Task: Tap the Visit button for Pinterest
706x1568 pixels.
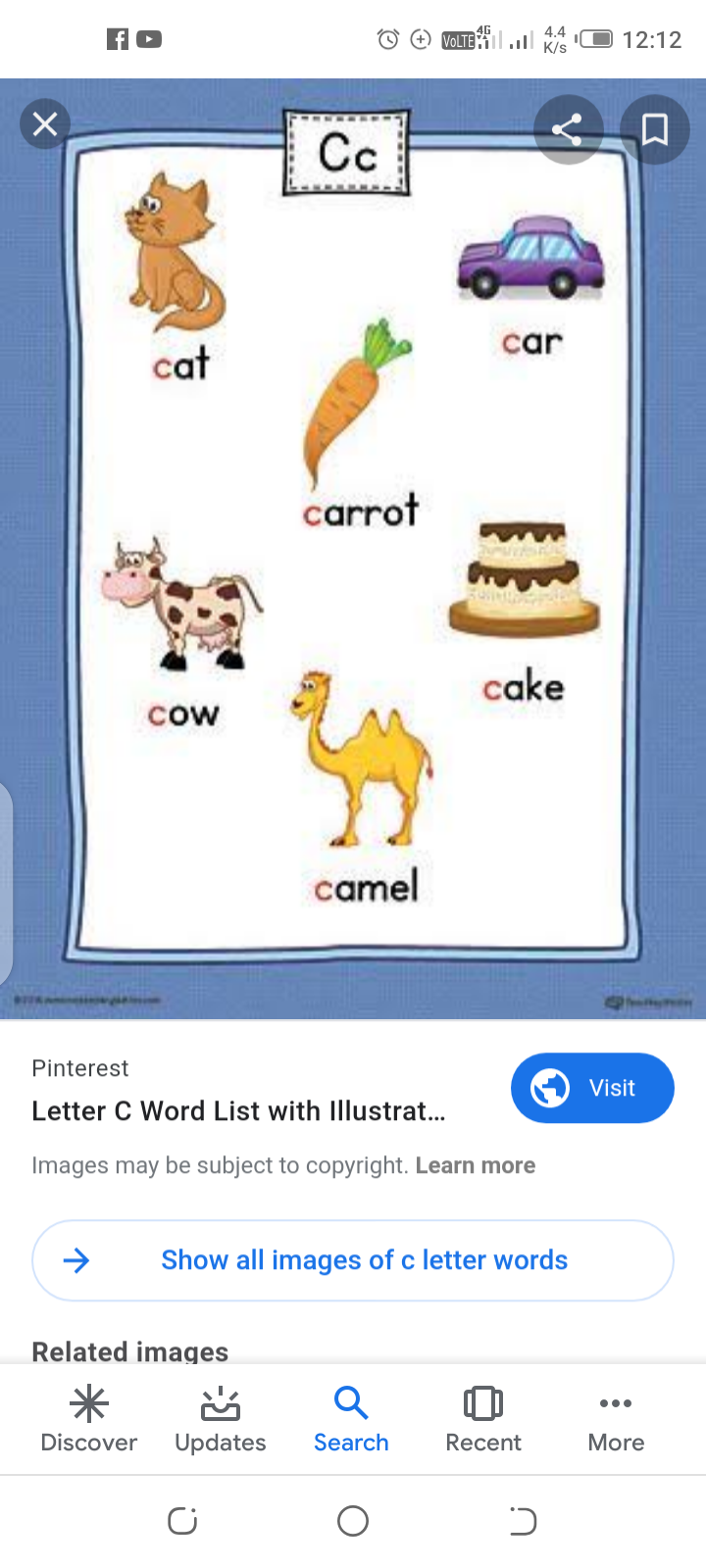Action: point(592,1088)
